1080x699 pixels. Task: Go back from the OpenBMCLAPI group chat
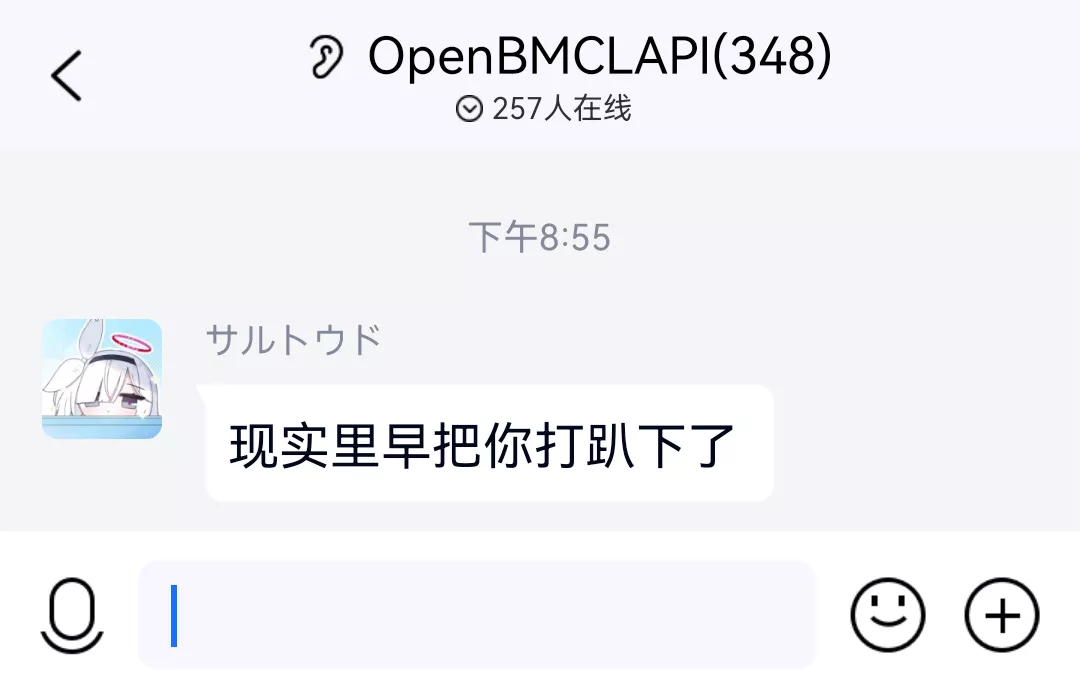coord(66,77)
